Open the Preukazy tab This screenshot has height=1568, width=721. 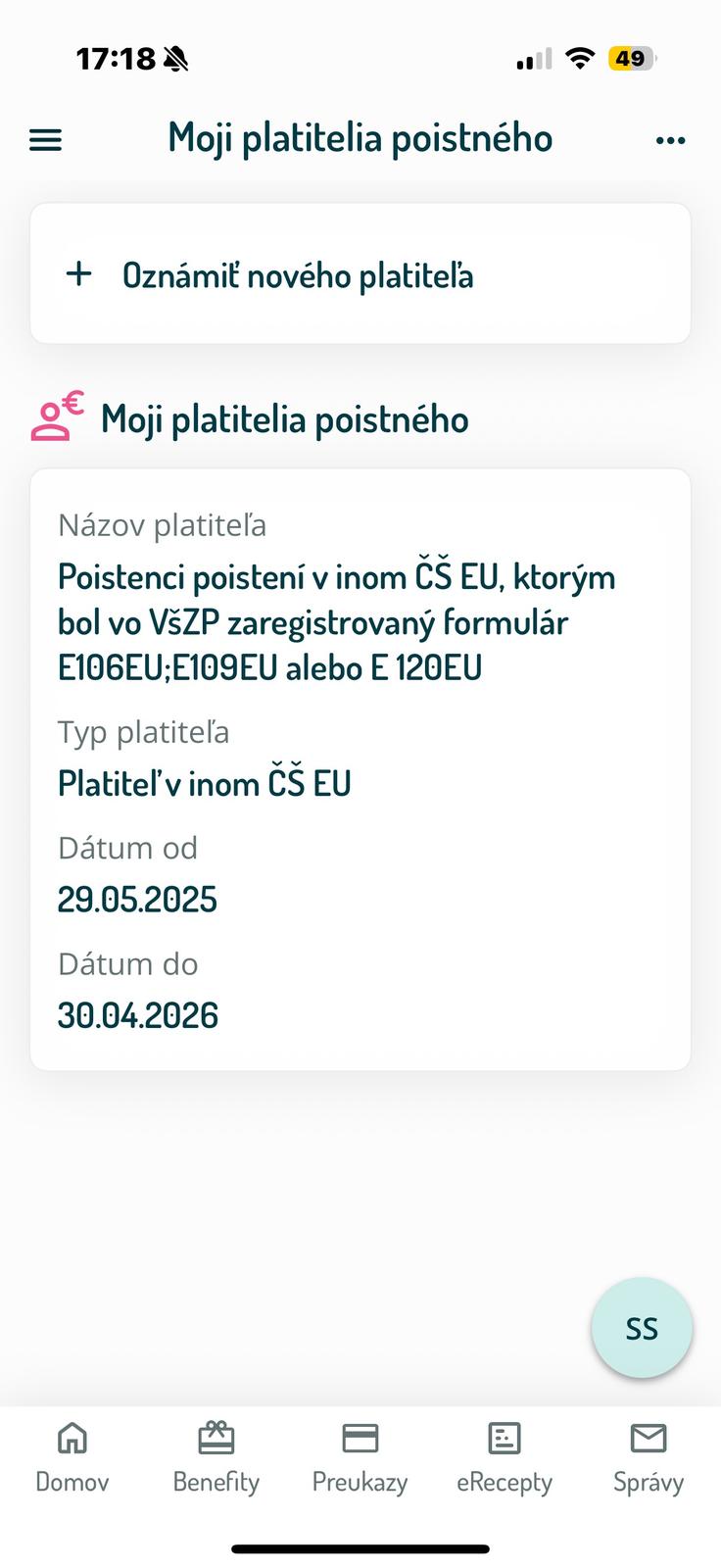(360, 1457)
